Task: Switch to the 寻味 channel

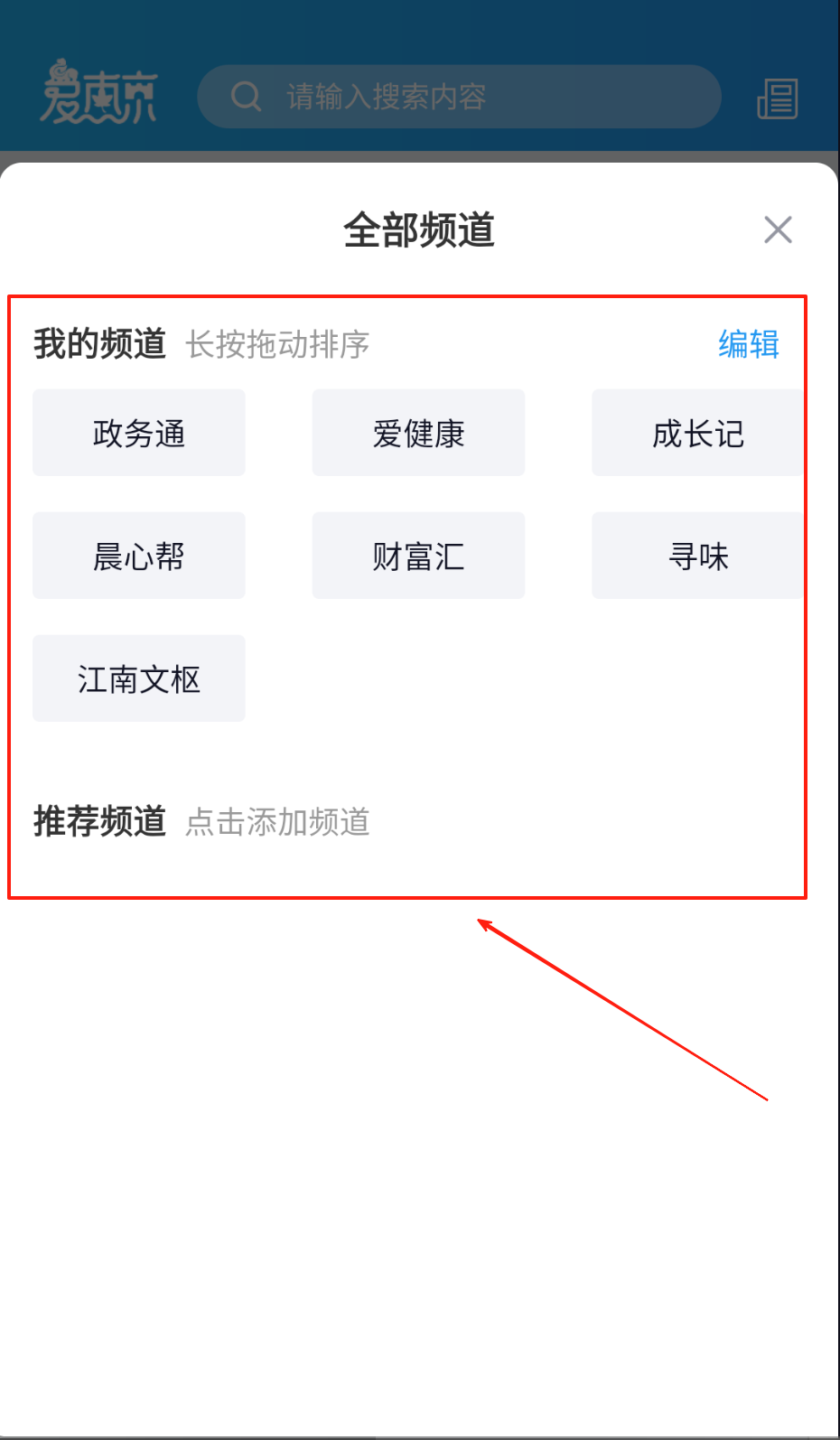Action: [697, 556]
